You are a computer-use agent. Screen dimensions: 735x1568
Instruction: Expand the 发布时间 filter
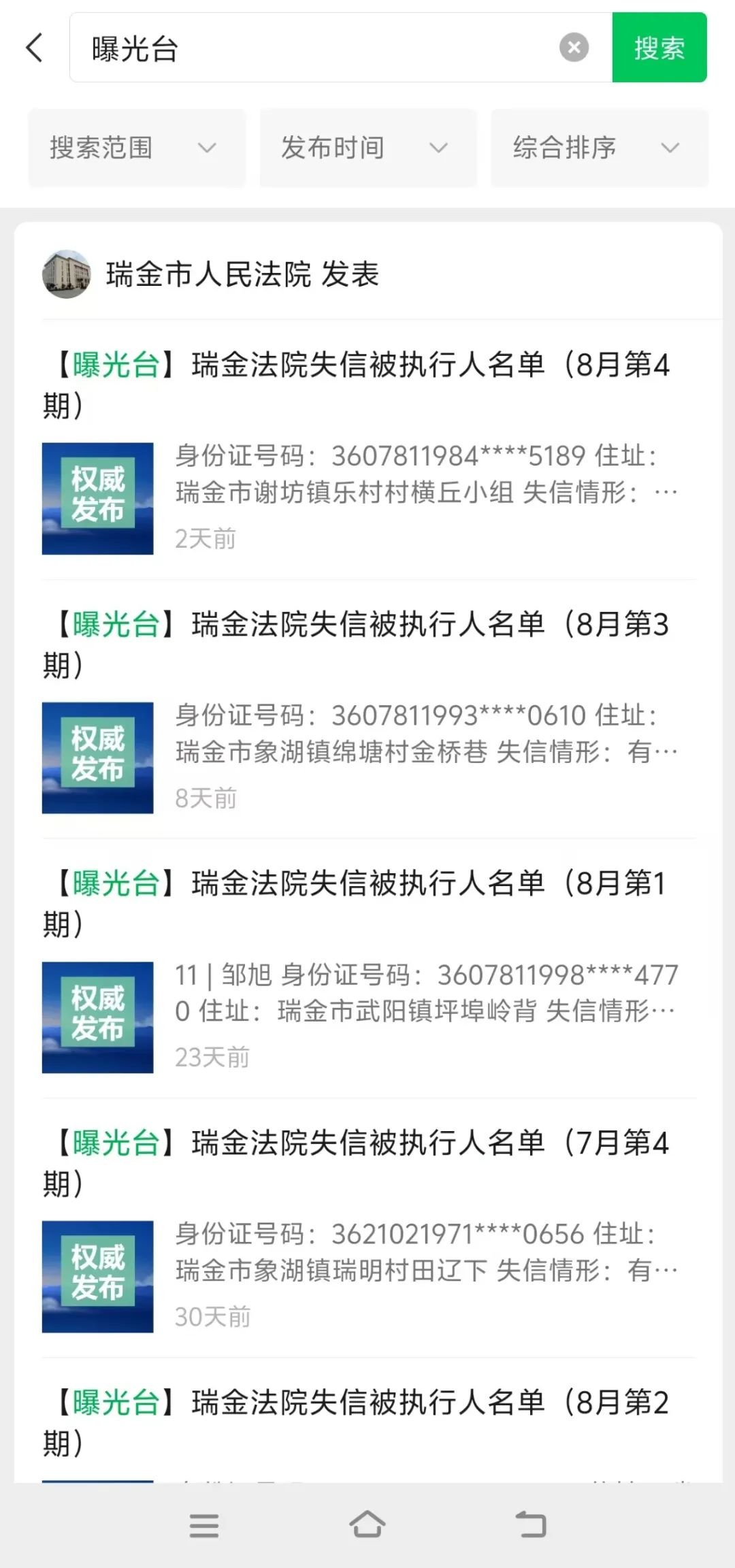coord(368,148)
